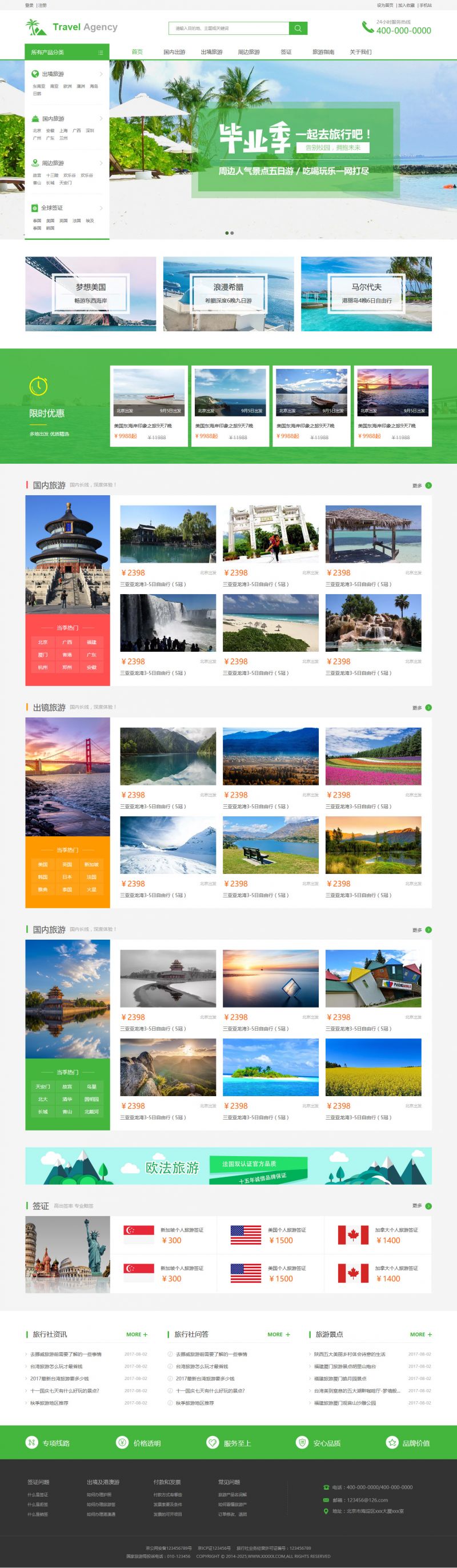This screenshot has width=457, height=1568.
Task: Select the 日本 hot destination tag
Action: (67, 877)
